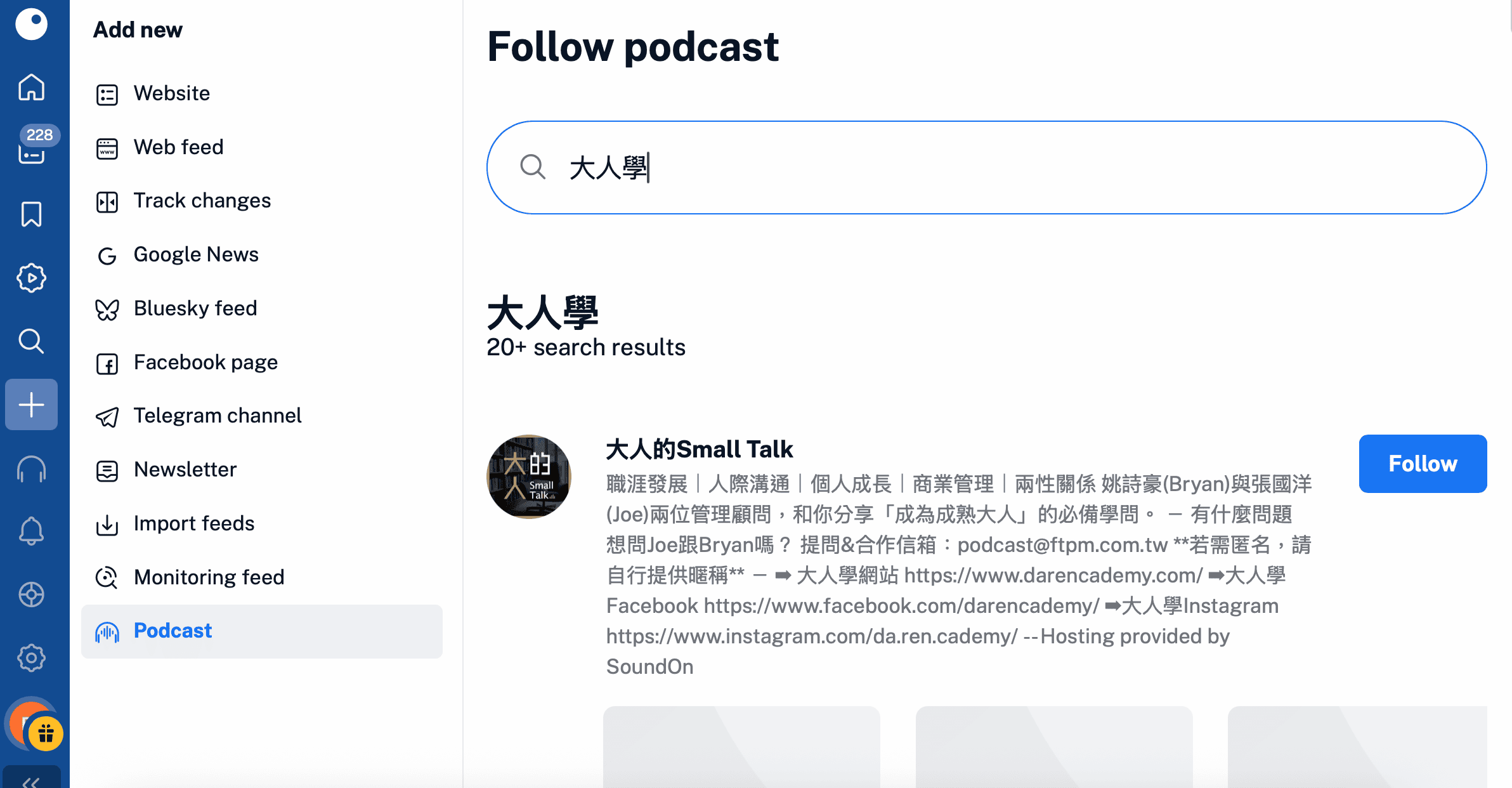Choose Web feed option

[x=261, y=148]
